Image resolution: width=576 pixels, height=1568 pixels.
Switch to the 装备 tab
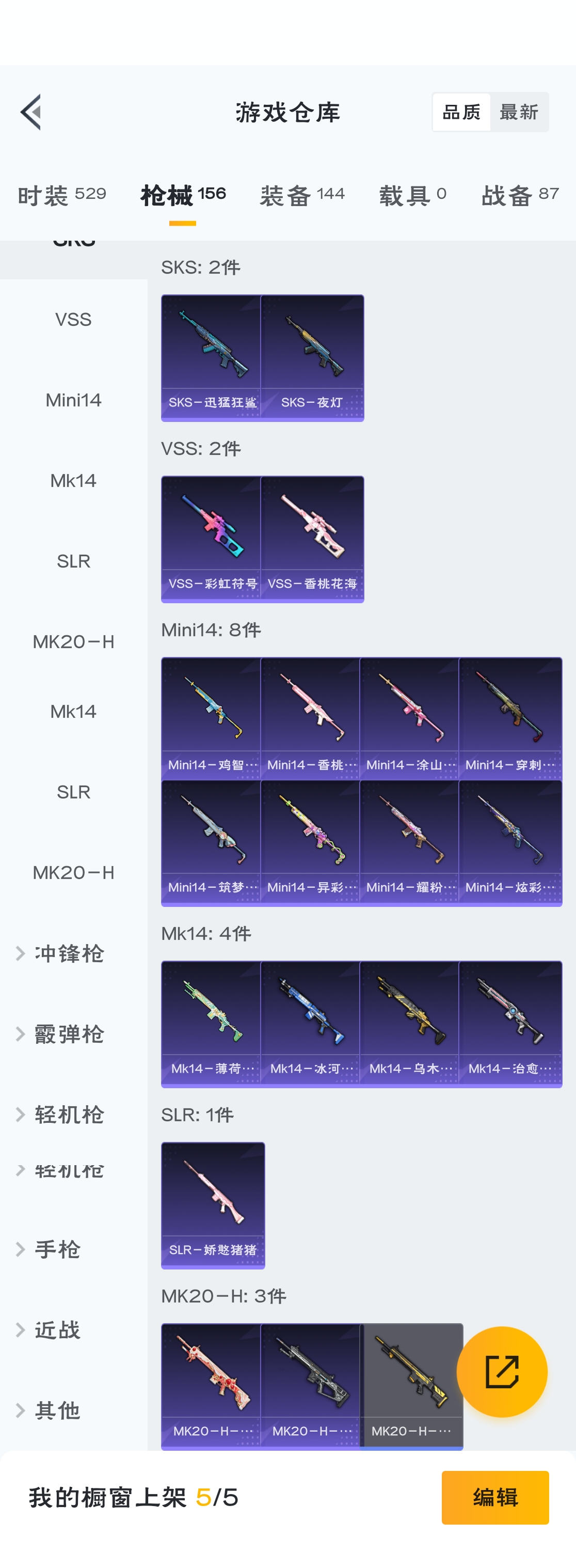(302, 195)
